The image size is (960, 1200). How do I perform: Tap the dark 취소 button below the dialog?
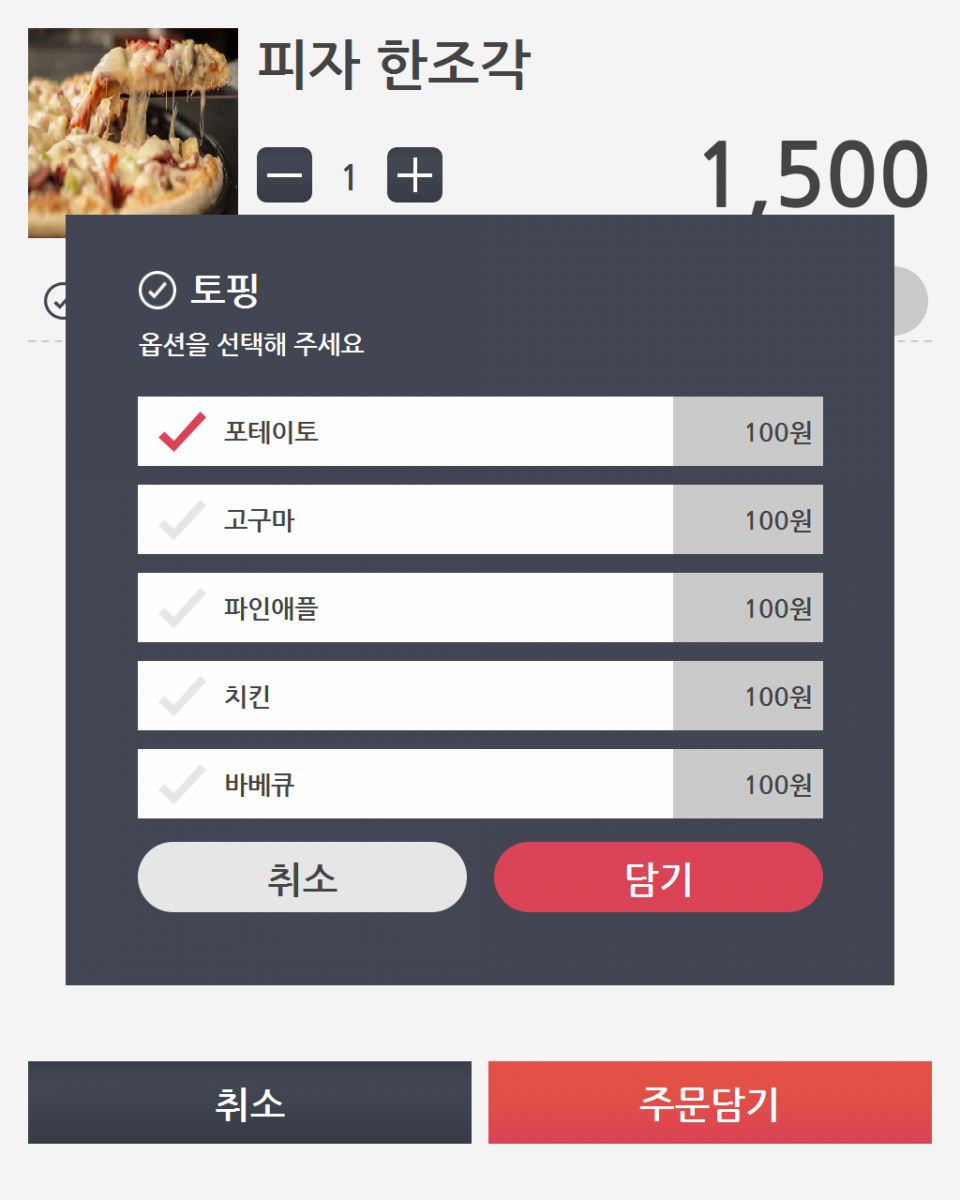point(249,1103)
